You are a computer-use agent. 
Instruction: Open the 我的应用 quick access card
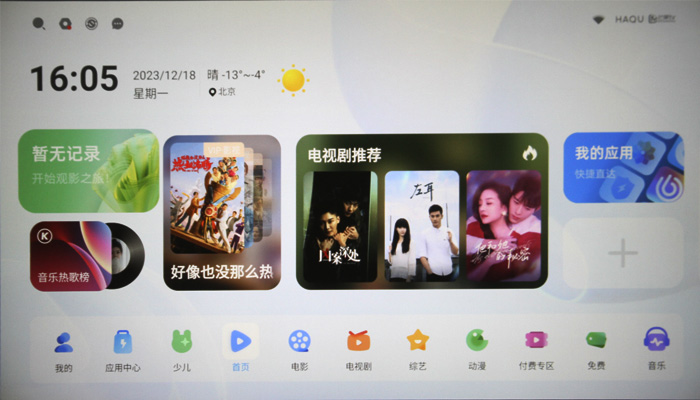(x=621, y=170)
